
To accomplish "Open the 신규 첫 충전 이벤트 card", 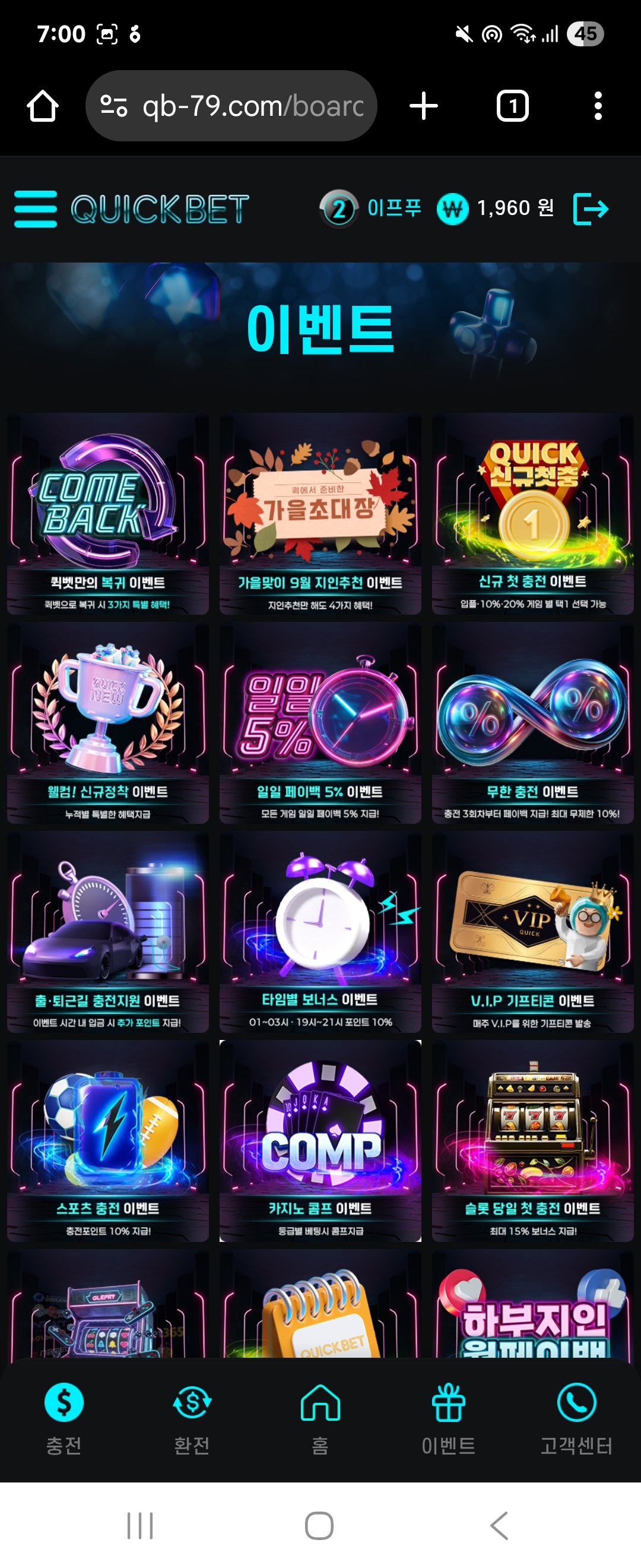I will (x=532, y=514).
